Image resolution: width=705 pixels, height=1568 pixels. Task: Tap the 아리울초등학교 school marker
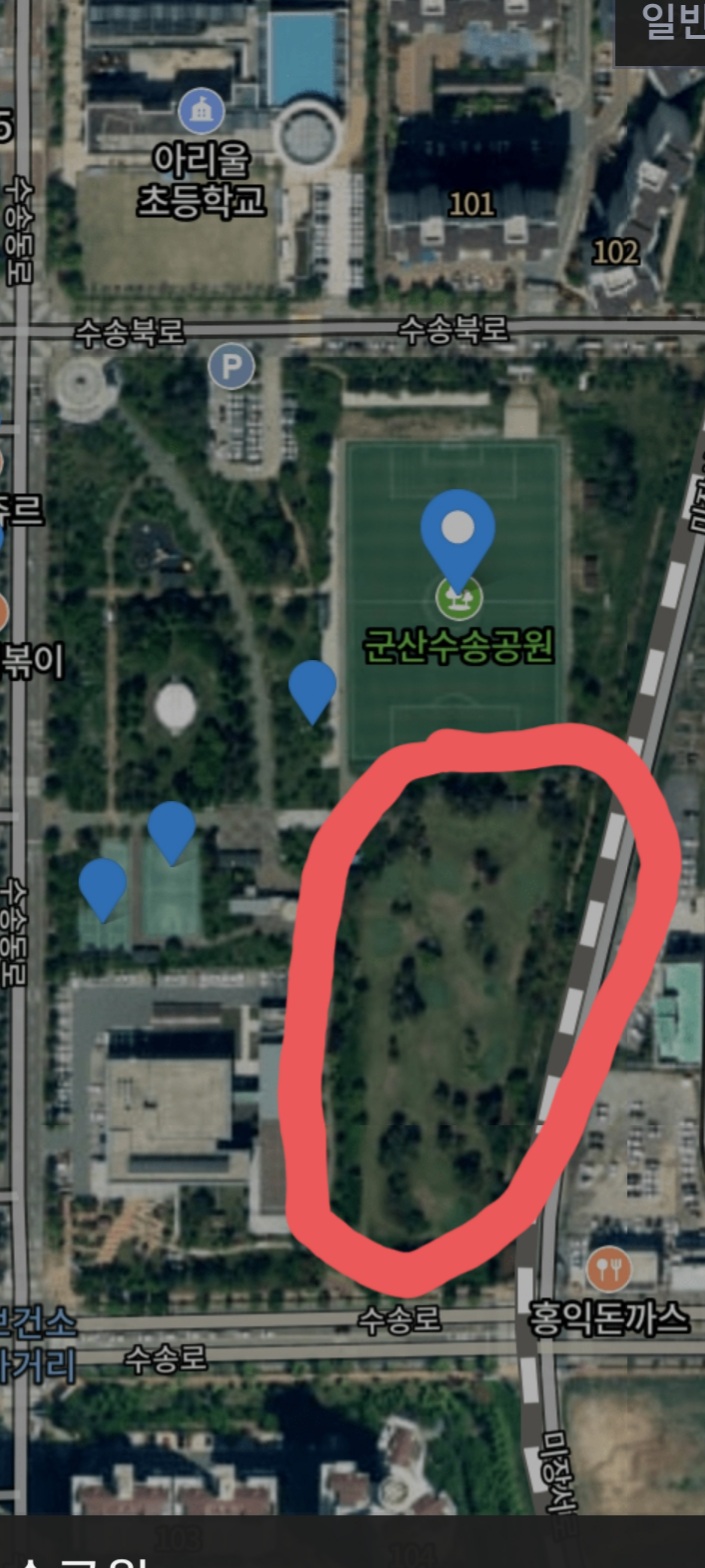coord(203,112)
